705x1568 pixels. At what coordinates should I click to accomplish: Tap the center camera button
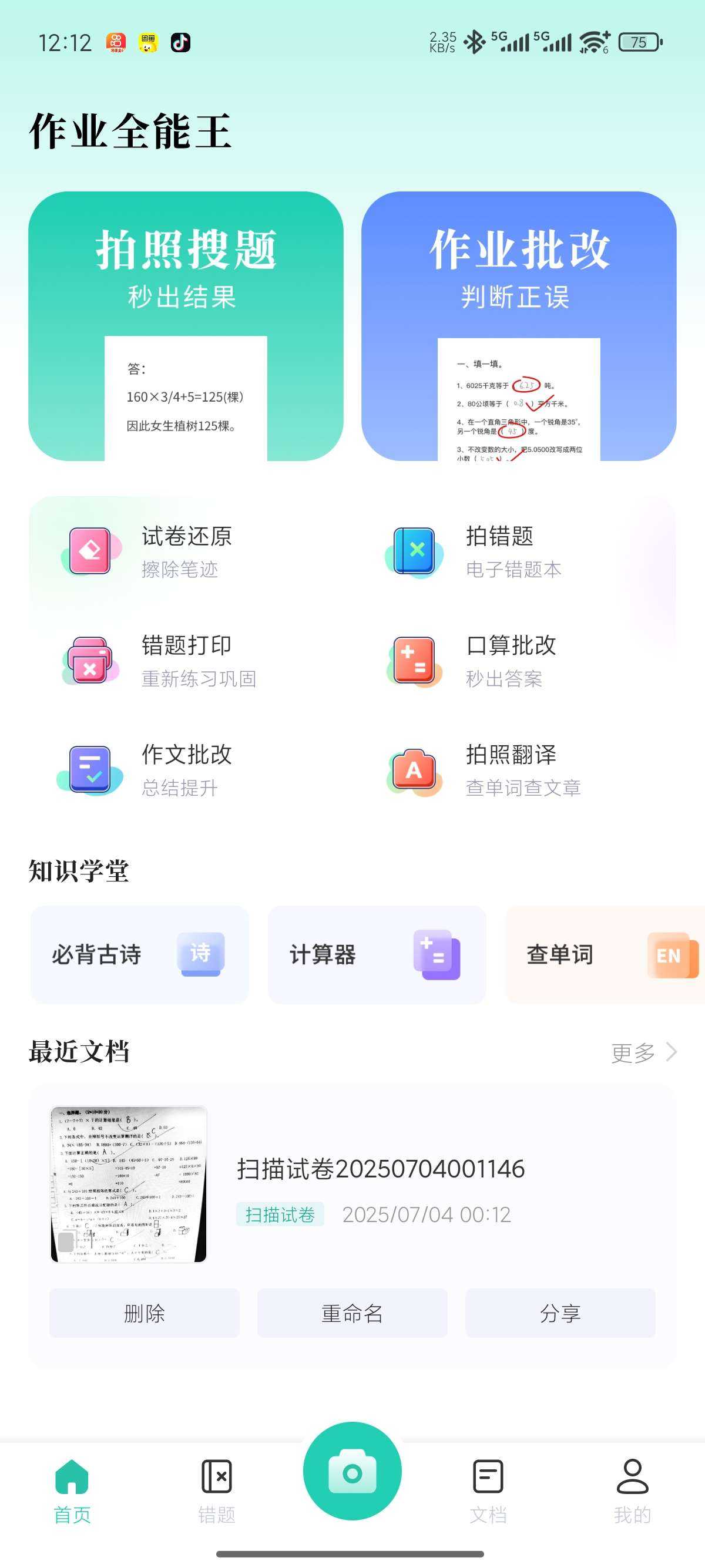352,1471
